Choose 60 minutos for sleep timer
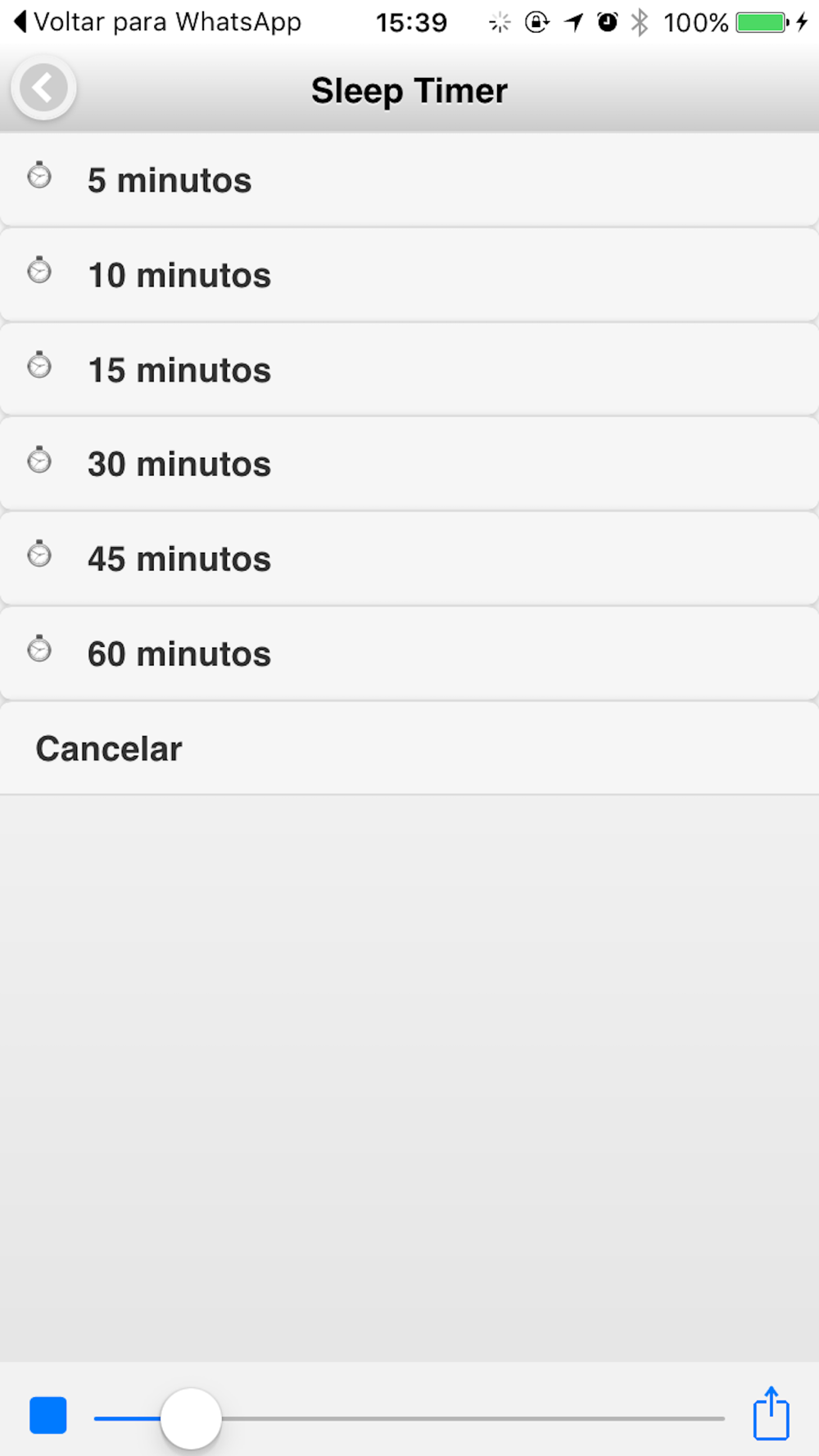 pyautogui.click(x=409, y=654)
